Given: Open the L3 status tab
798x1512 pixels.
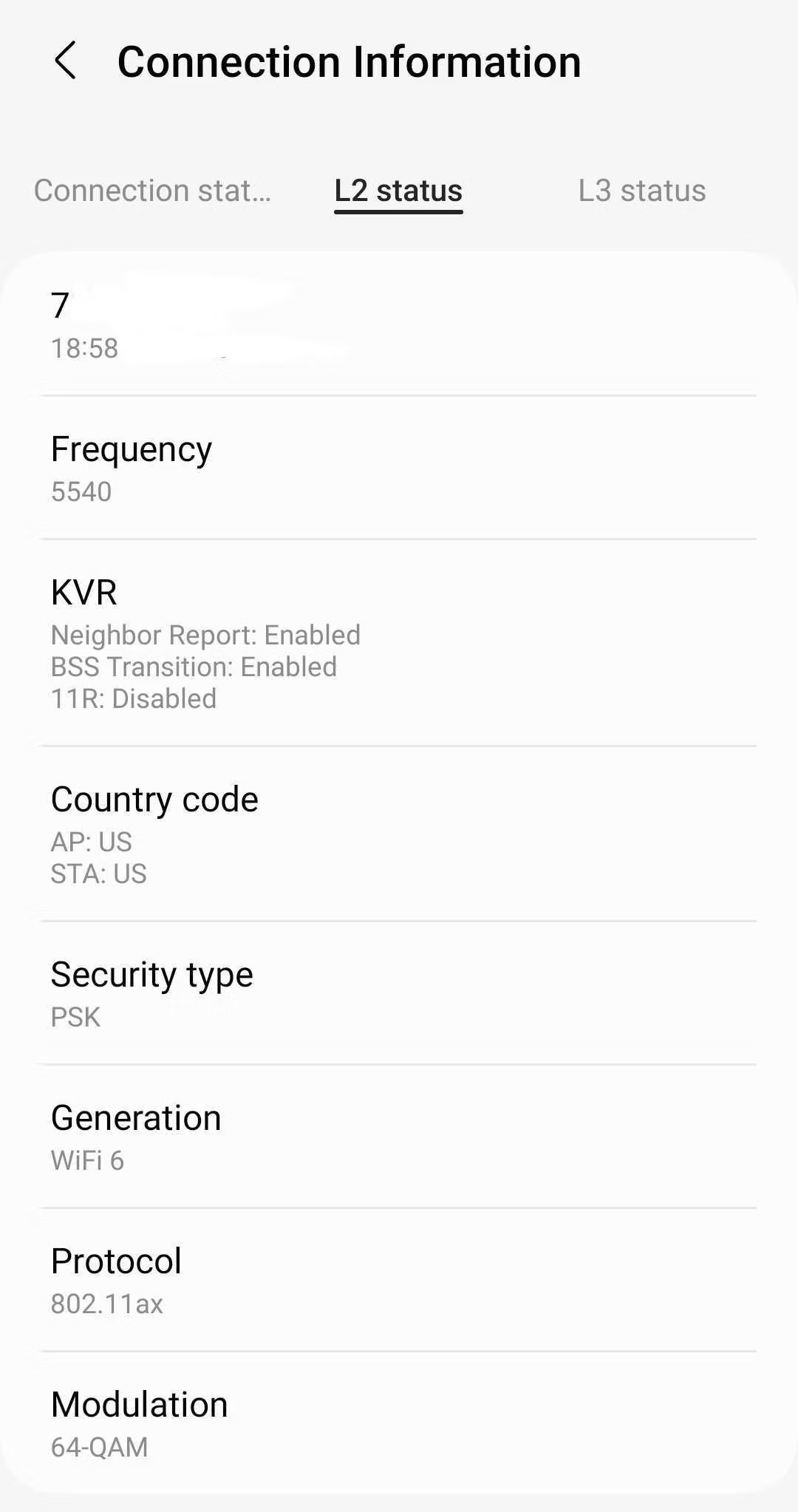Looking at the screenshot, I should 641,191.
